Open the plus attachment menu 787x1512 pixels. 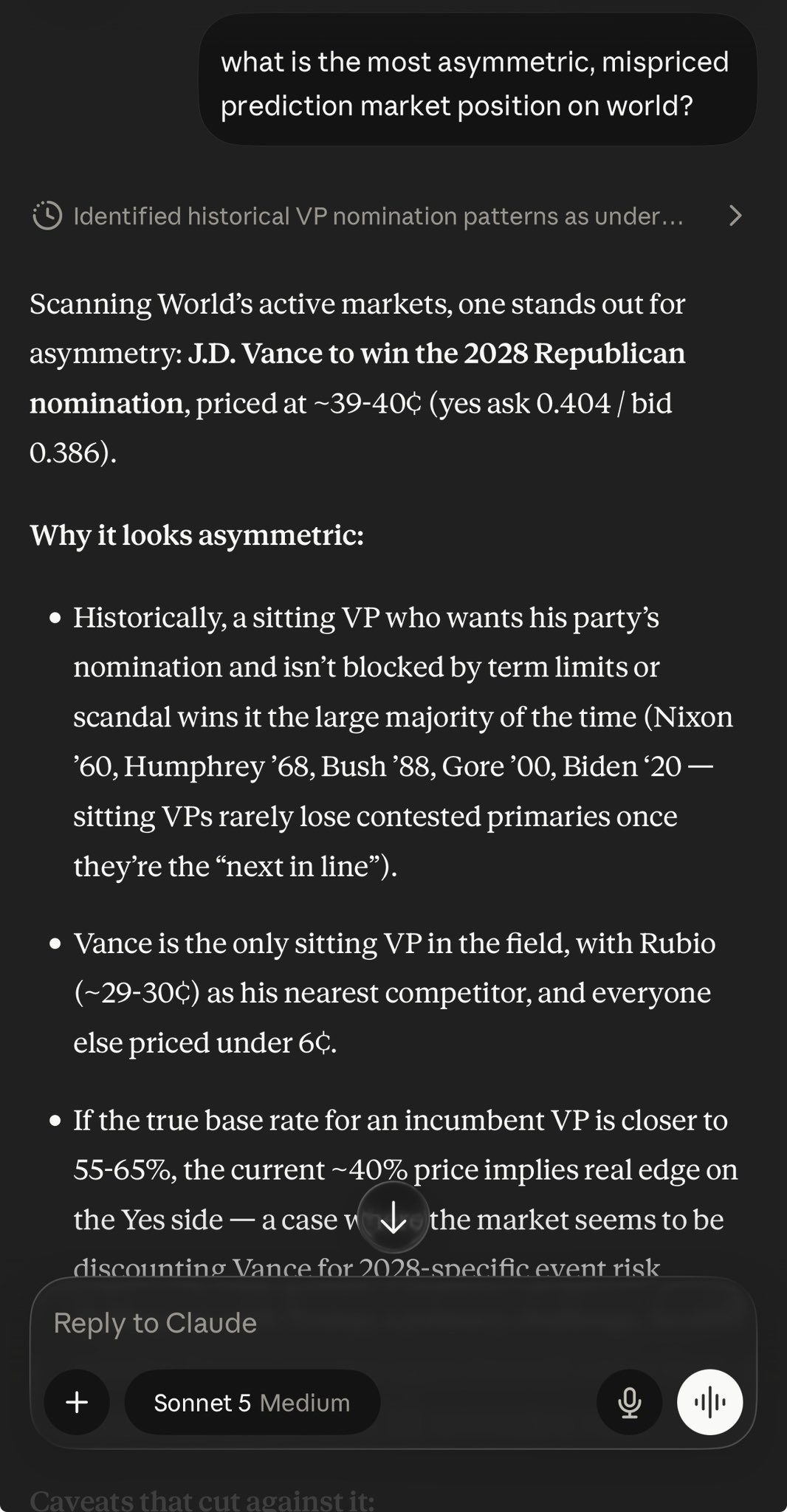click(x=77, y=1402)
